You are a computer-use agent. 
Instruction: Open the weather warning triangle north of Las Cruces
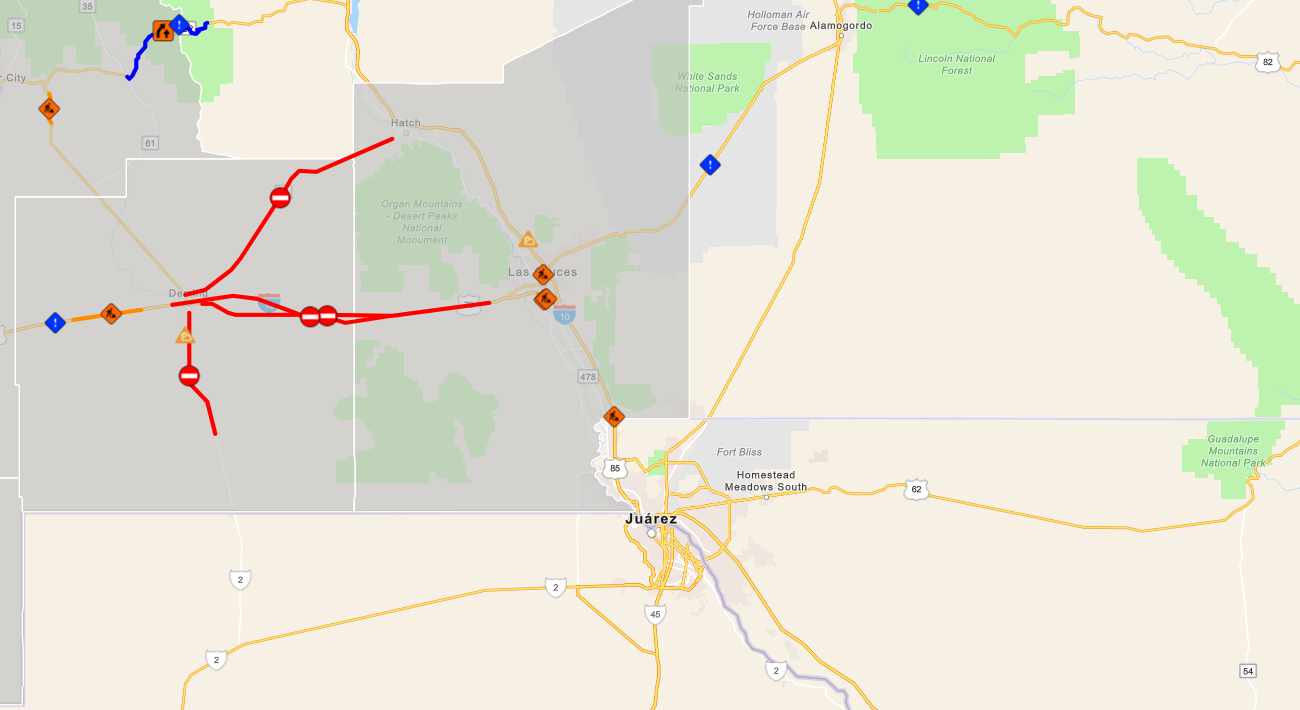pyautogui.click(x=528, y=240)
